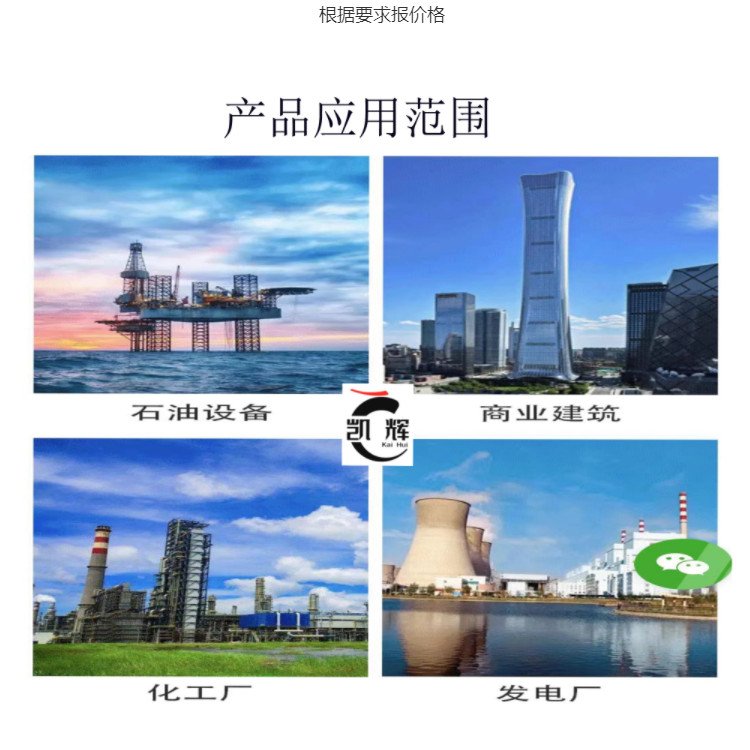Open the green WeChat contact button
Viewport: 750px width, 750px height.
tap(683, 564)
